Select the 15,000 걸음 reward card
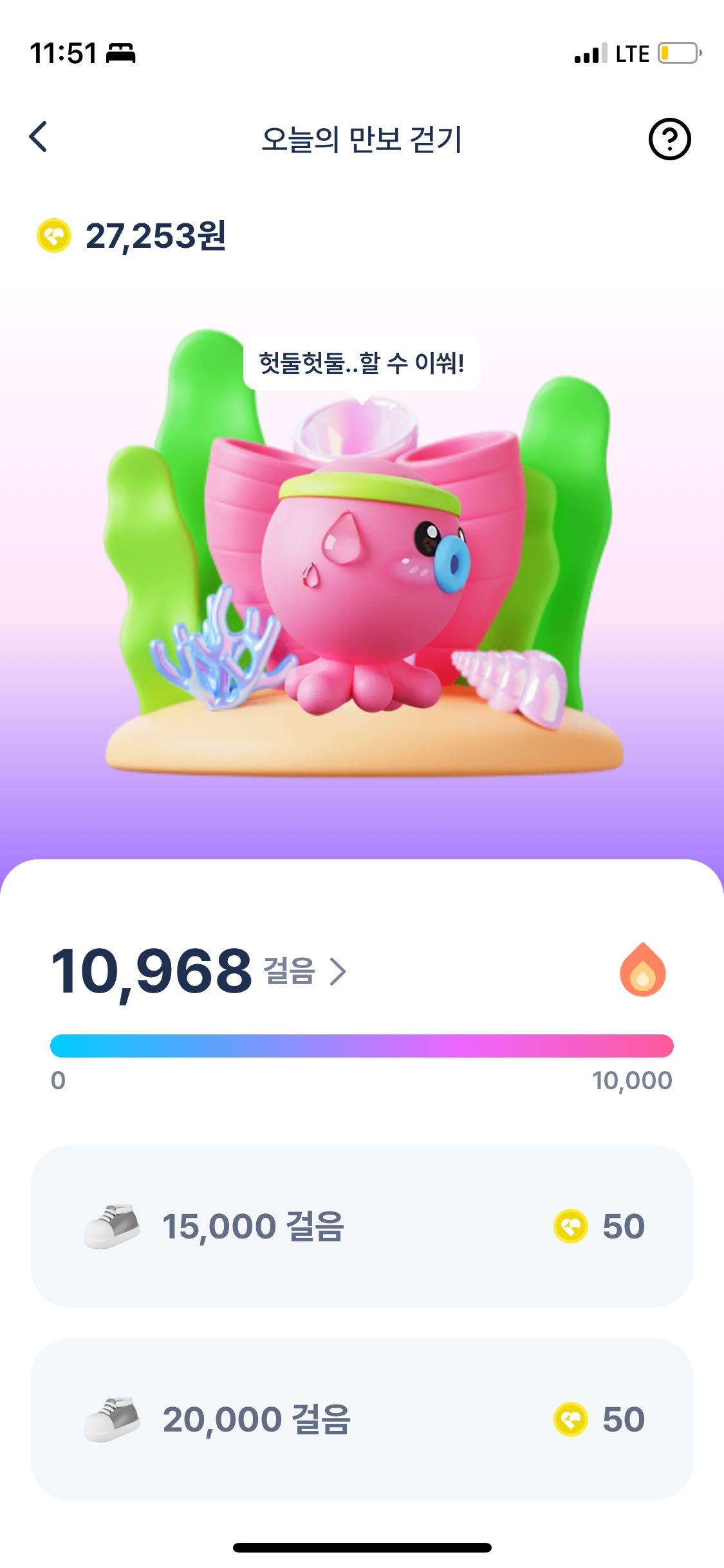Image resolution: width=724 pixels, height=1568 pixels. coord(362,1226)
